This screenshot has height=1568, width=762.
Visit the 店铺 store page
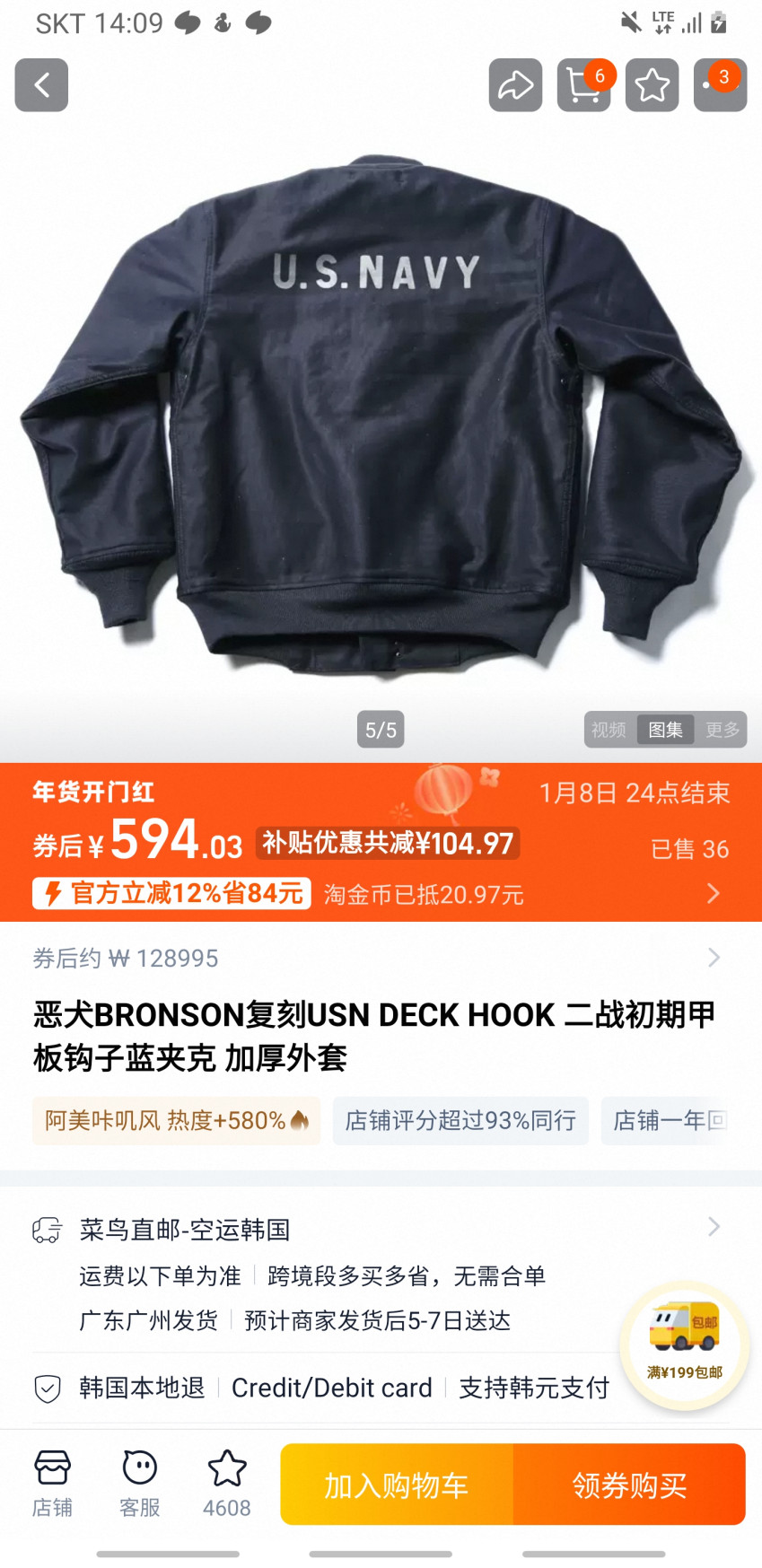52,1484
